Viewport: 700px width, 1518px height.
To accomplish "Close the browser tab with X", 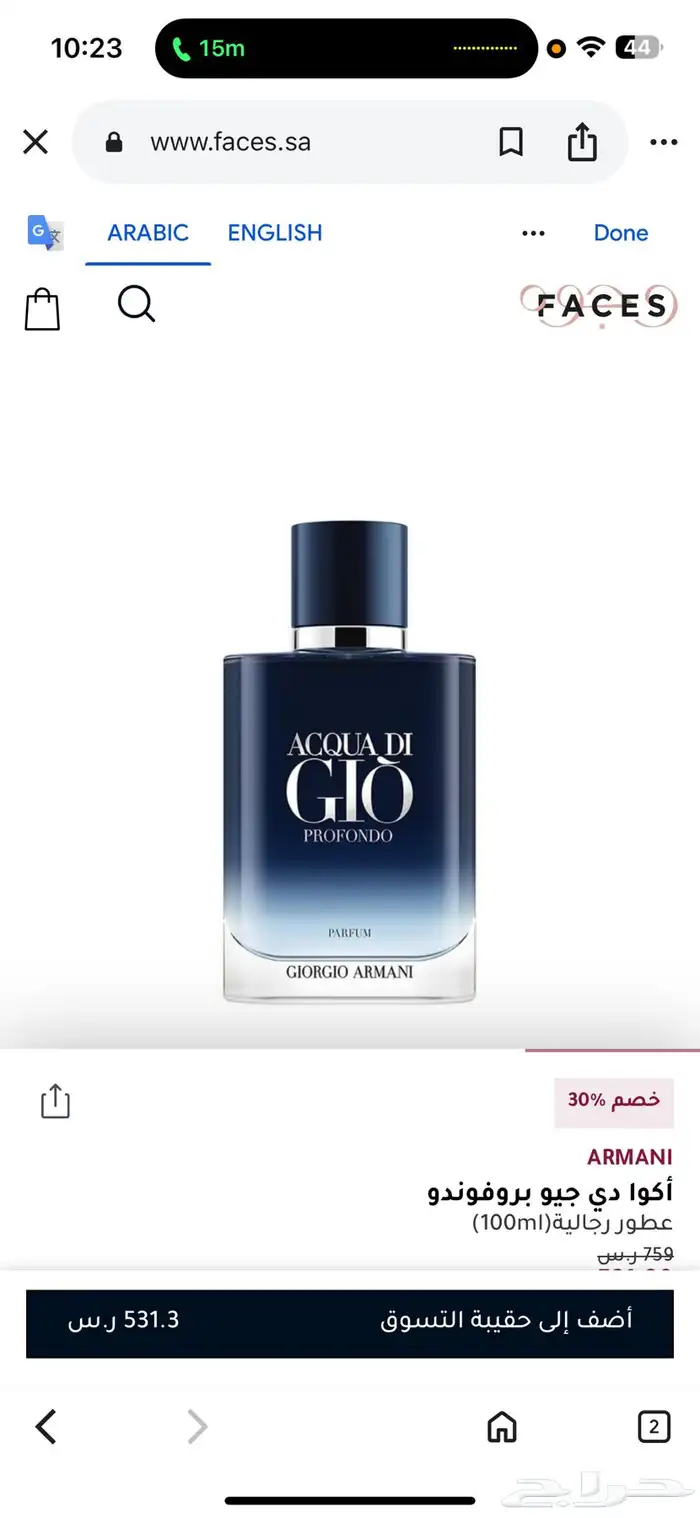I will (35, 142).
